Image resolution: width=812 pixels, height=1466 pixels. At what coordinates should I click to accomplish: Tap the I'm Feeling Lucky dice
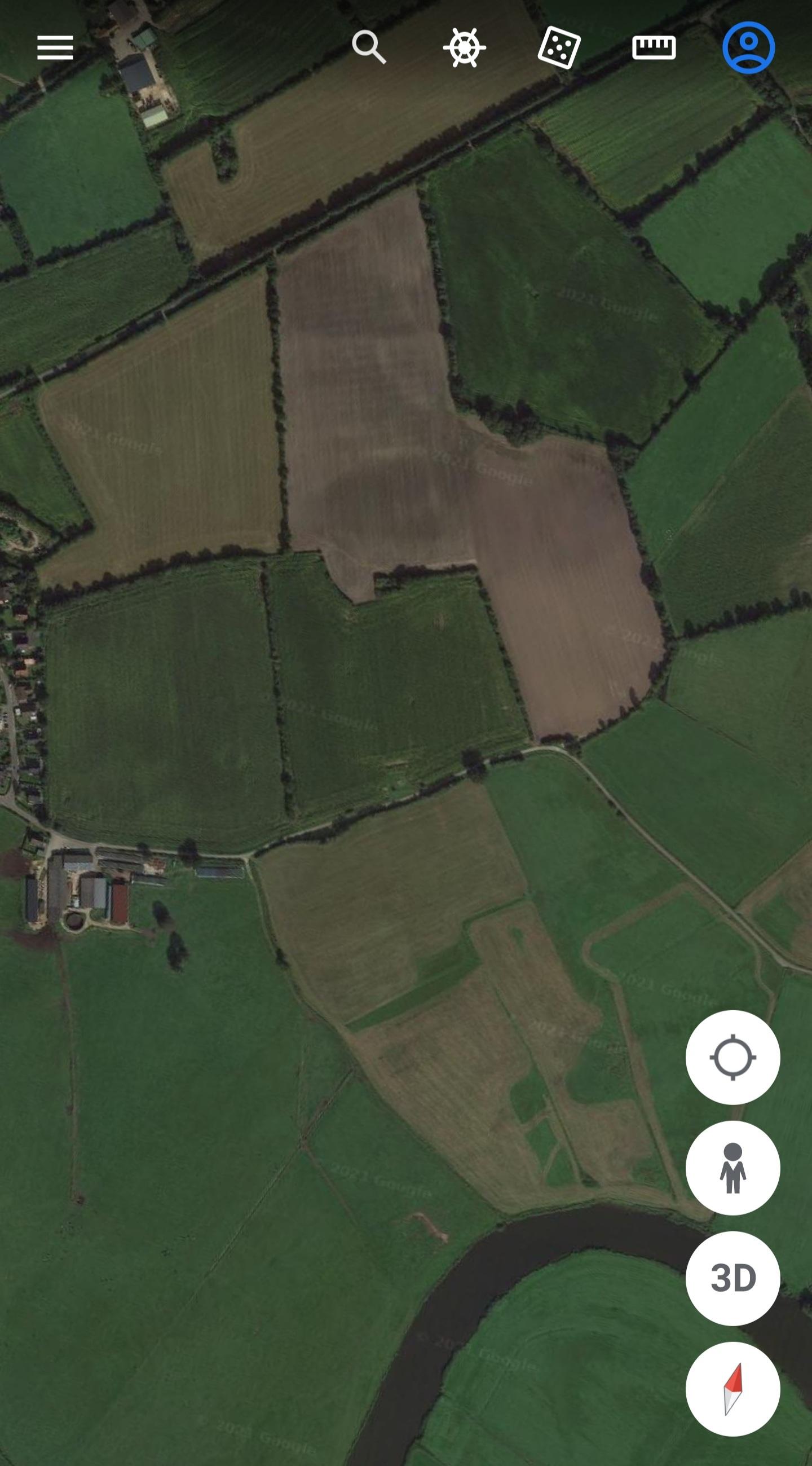coord(559,49)
